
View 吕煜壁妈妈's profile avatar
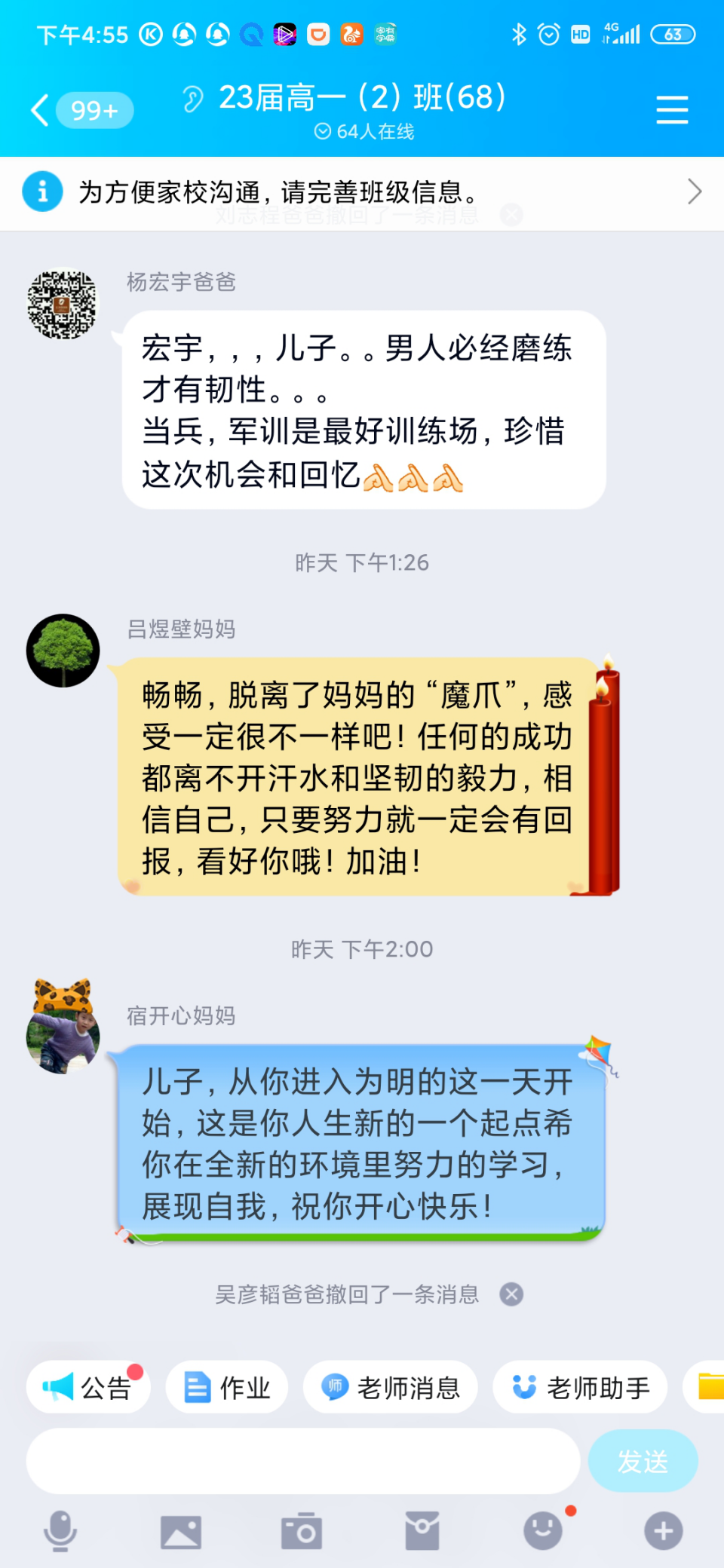(x=63, y=650)
